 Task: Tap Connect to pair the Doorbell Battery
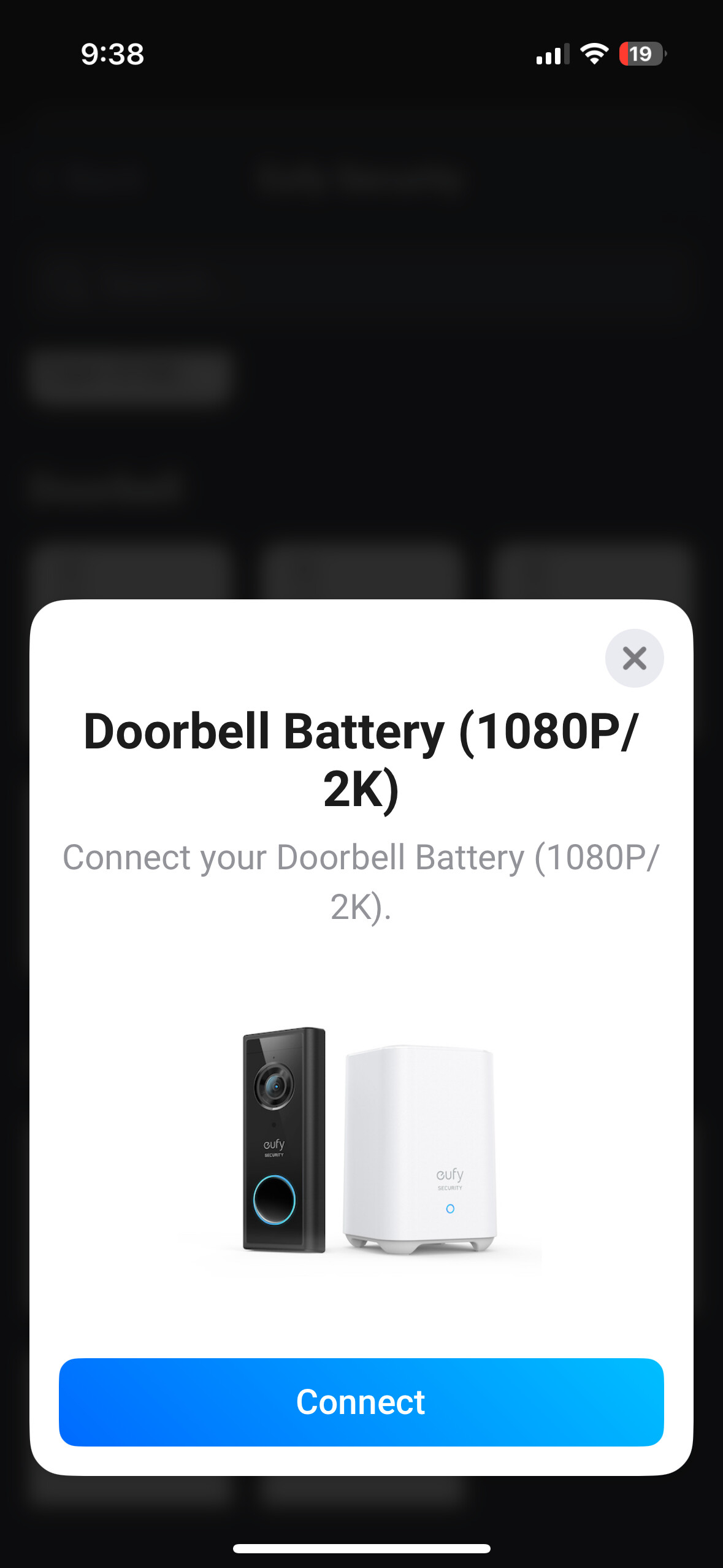pos(361,1402)
